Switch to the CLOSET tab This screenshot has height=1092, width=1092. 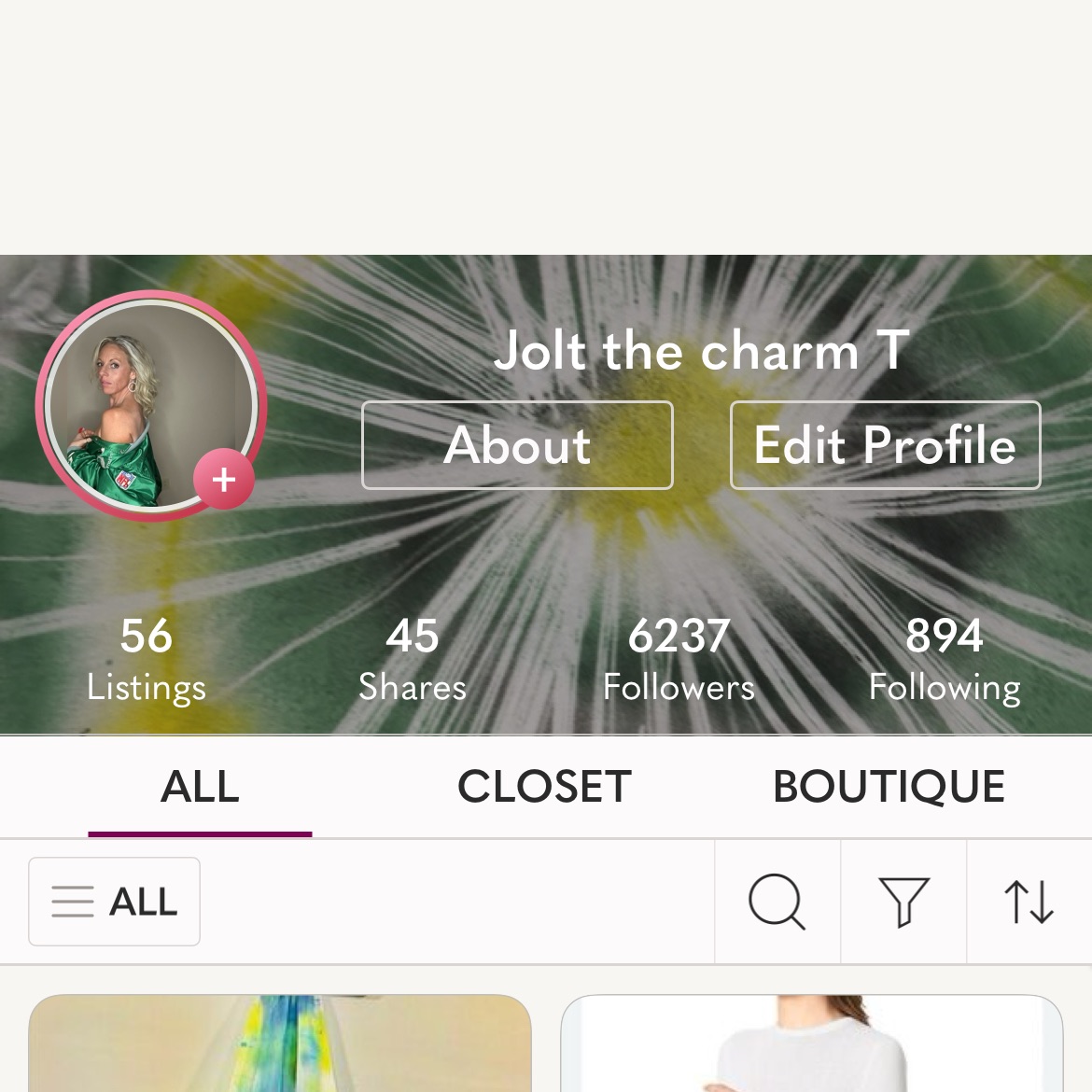pos(544,787)
